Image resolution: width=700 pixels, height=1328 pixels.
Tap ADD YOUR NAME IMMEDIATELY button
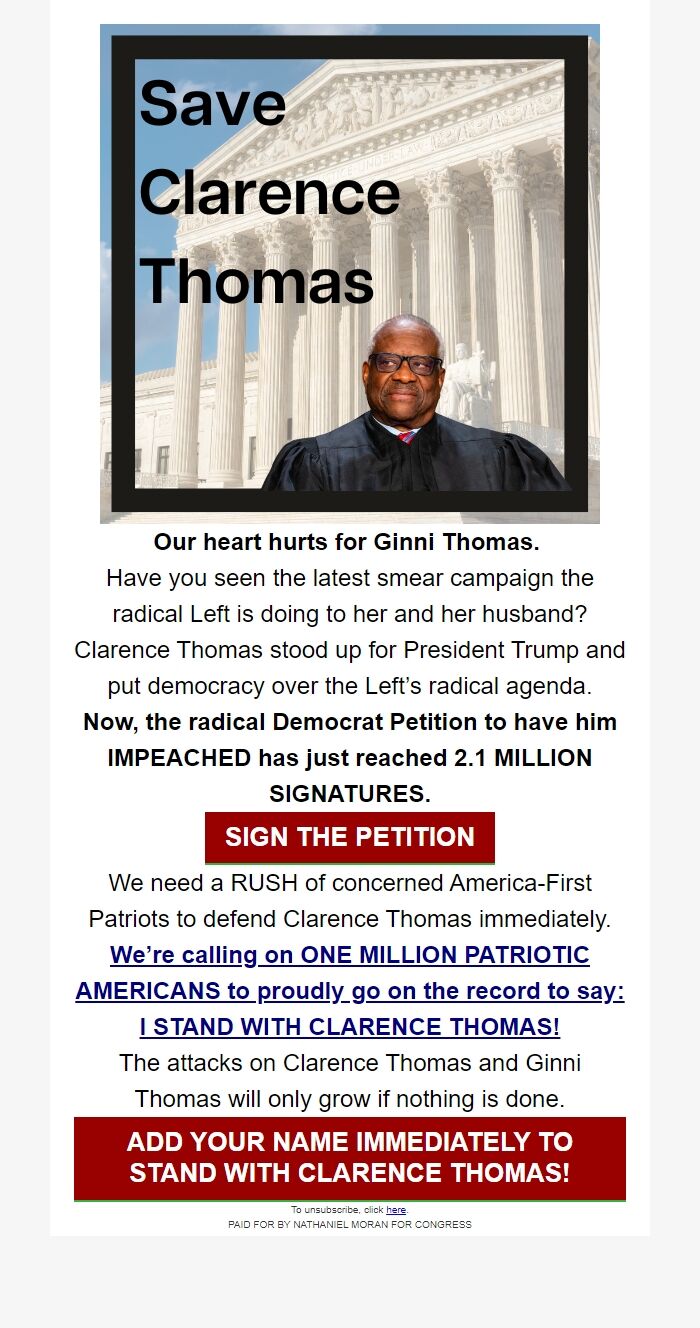click(349, 1158)
